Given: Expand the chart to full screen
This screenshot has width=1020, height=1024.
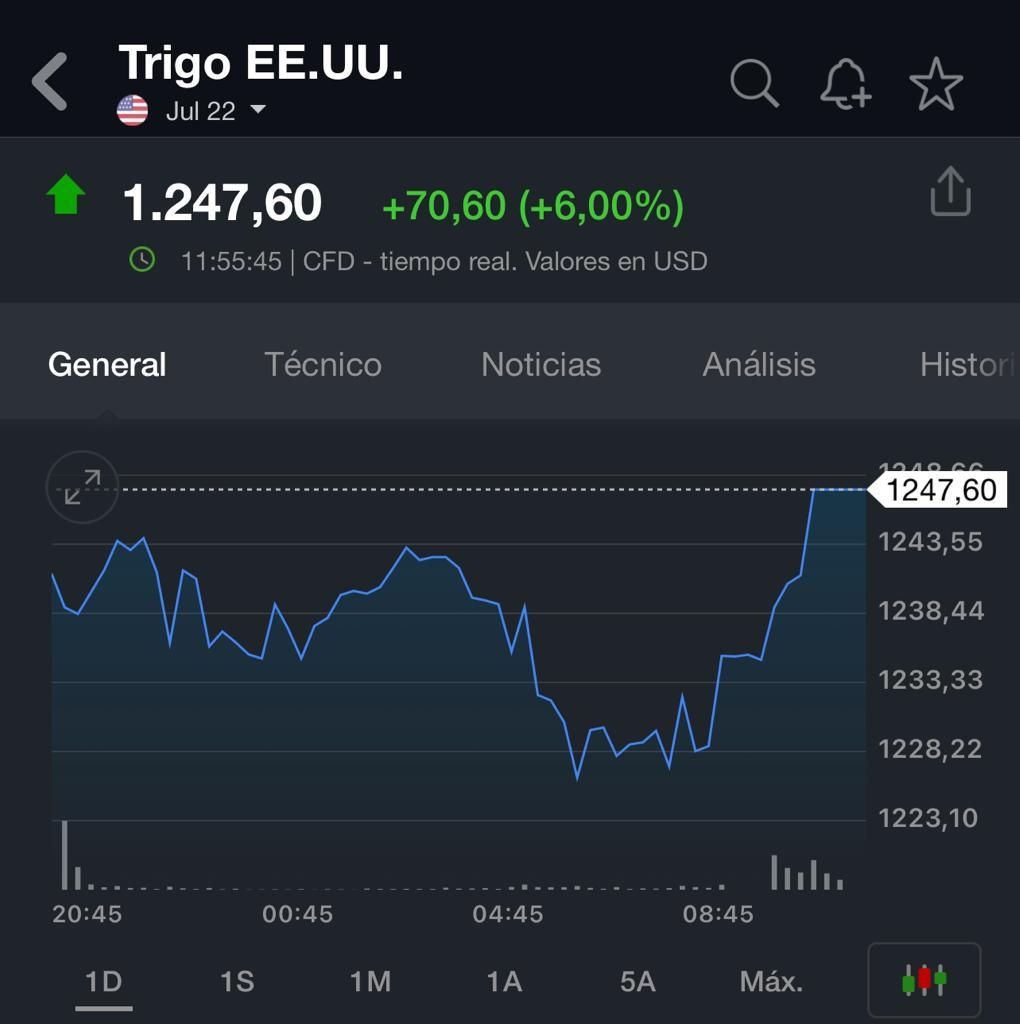Looking at the screenshot, I should [83, 487].
